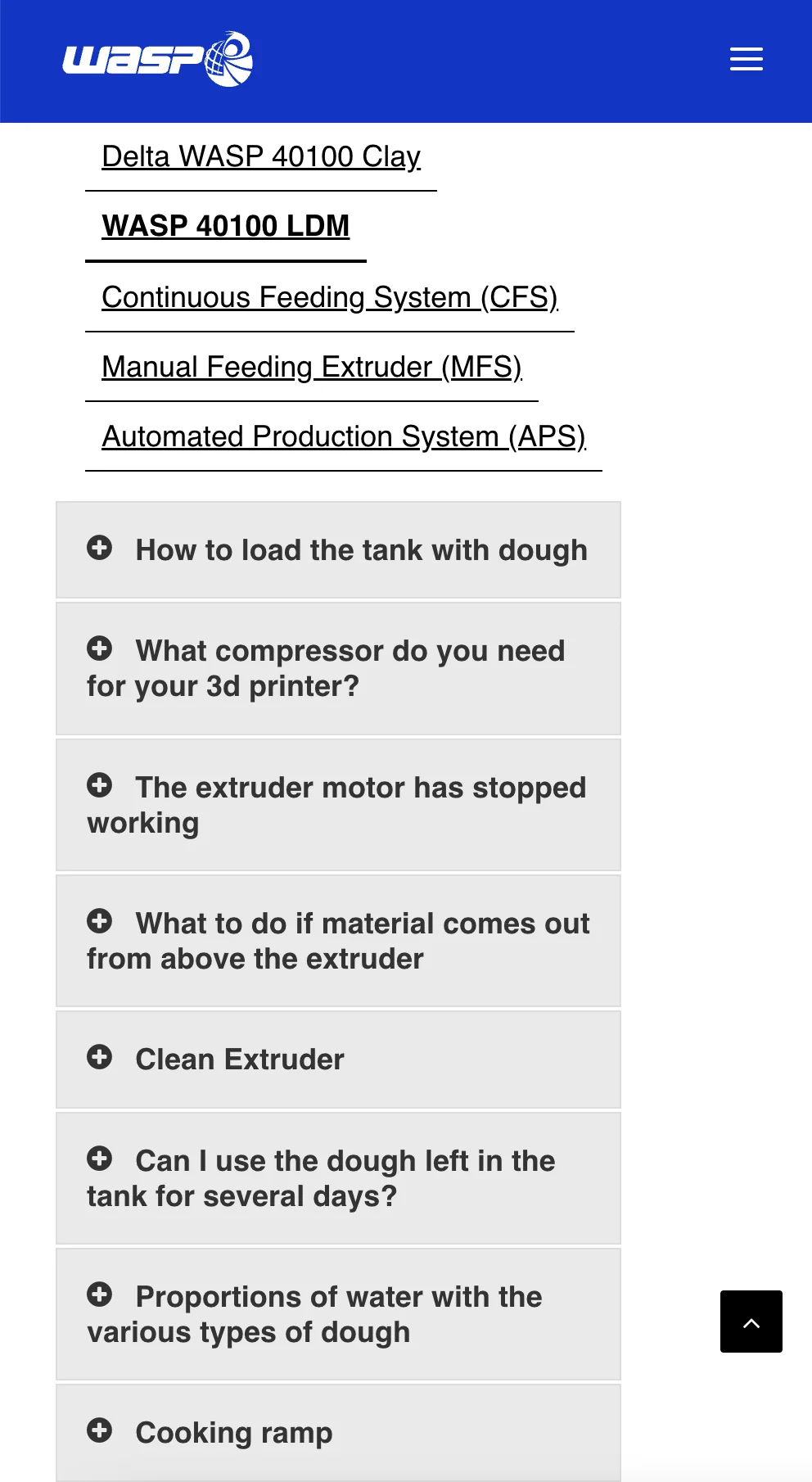This screenshot has height=1482, width=812.
Task: Open Automated Production System (APS) link
Action: pos(344,436)
